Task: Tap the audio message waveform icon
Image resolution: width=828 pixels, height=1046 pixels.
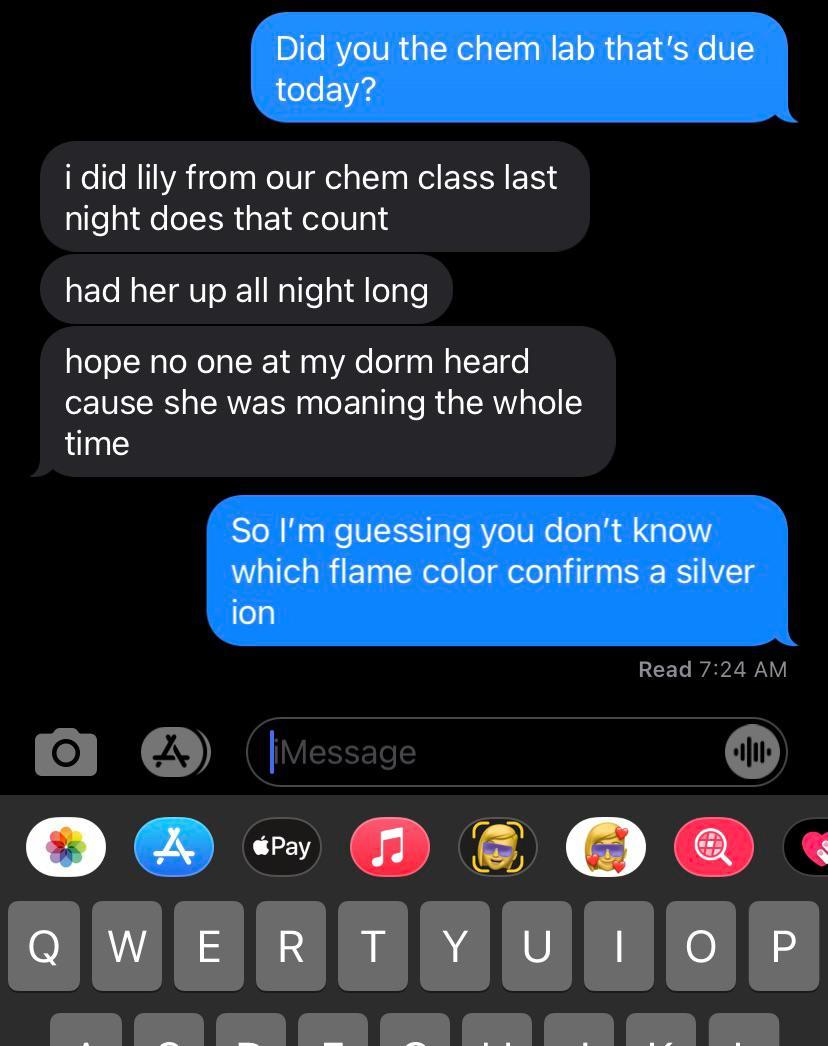Action: 750,752
